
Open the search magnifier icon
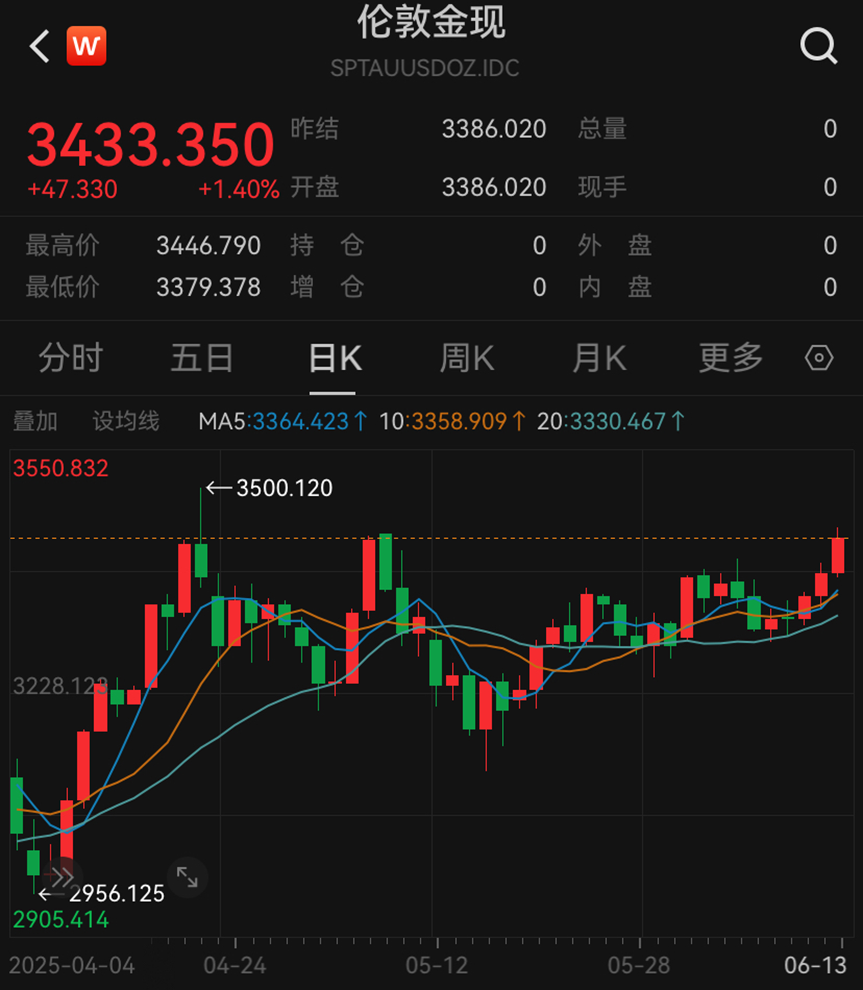click(818, 46)
